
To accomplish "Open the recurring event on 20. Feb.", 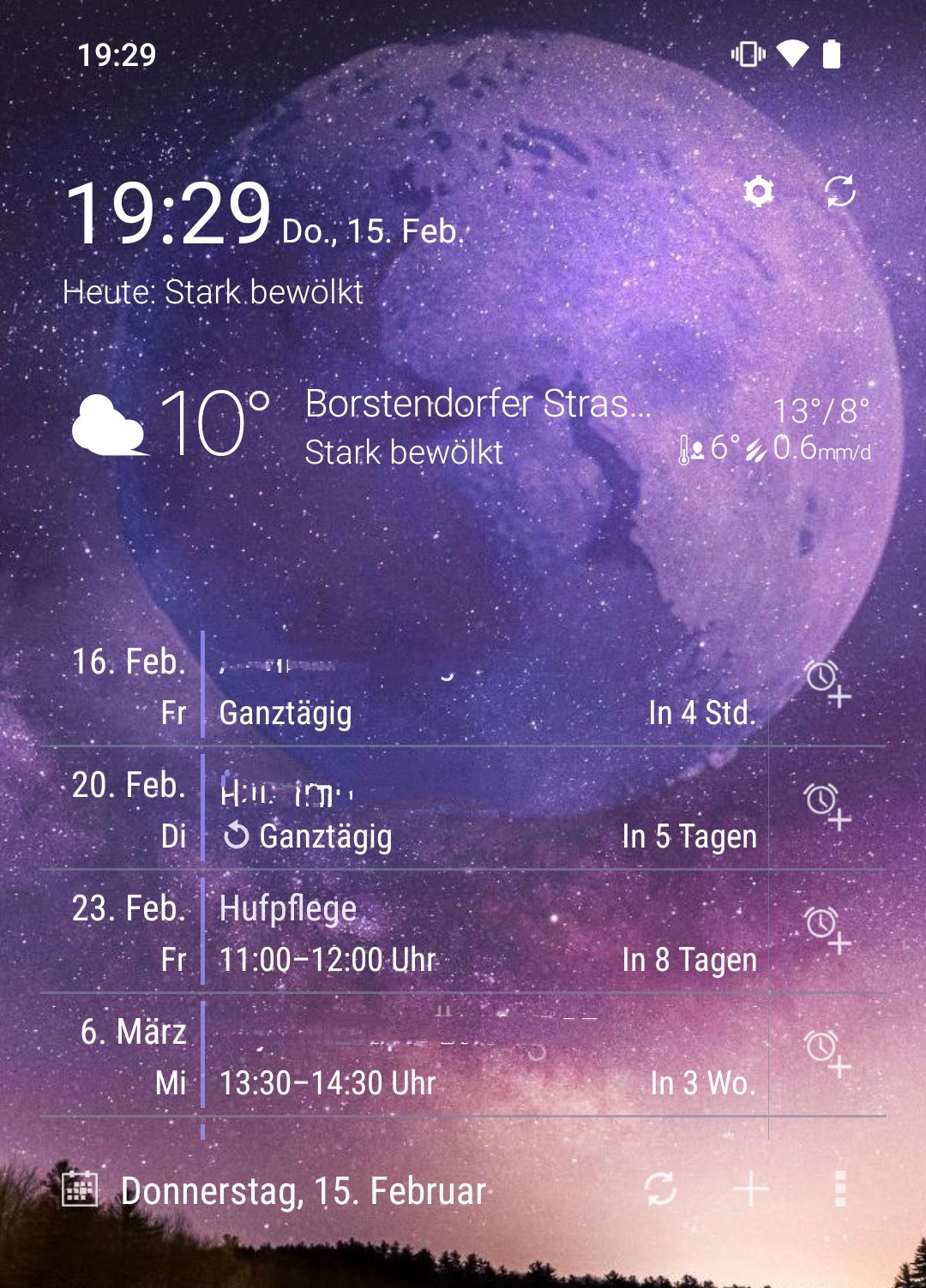I will click(480, 812).
